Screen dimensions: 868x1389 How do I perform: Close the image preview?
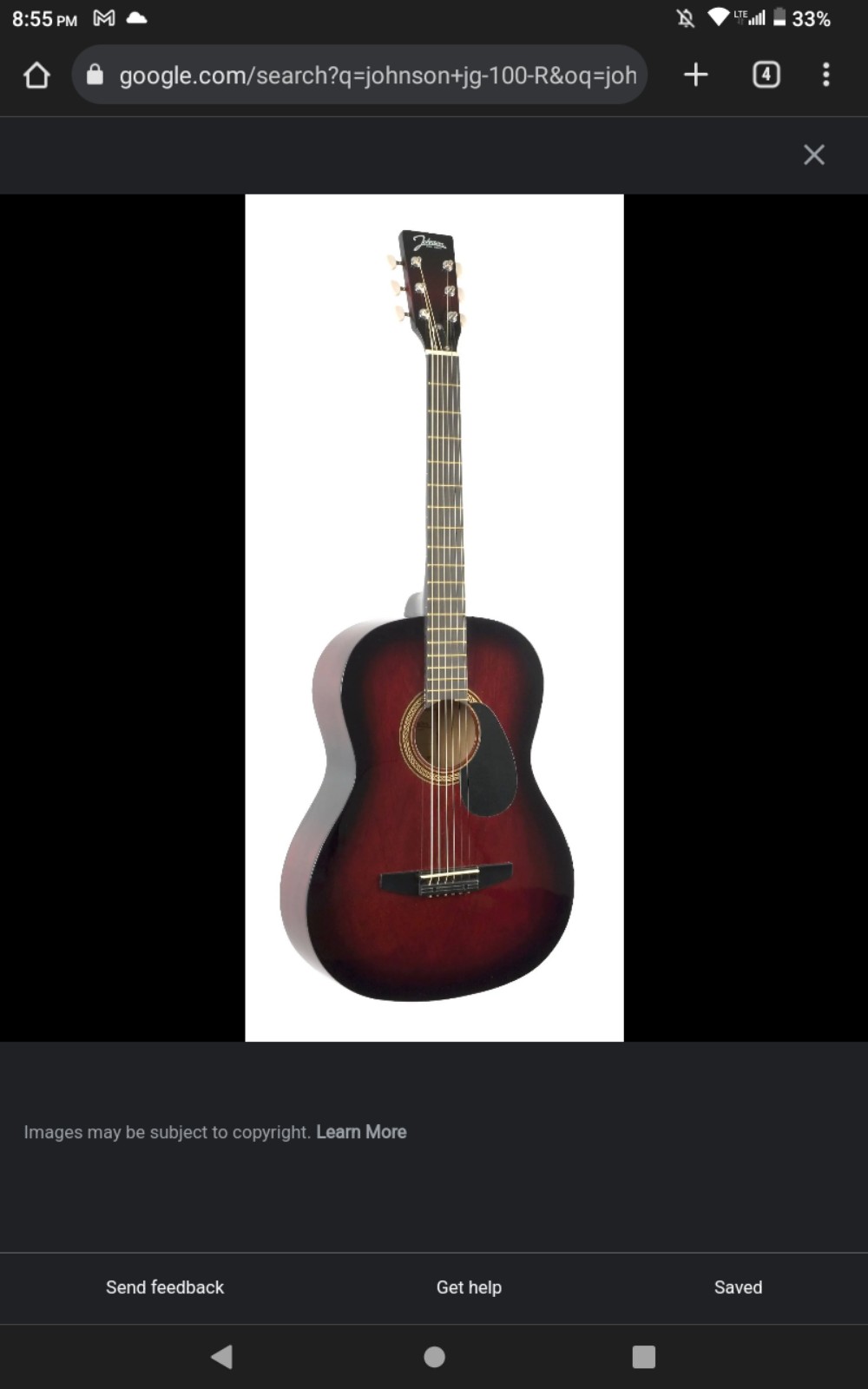813,155
